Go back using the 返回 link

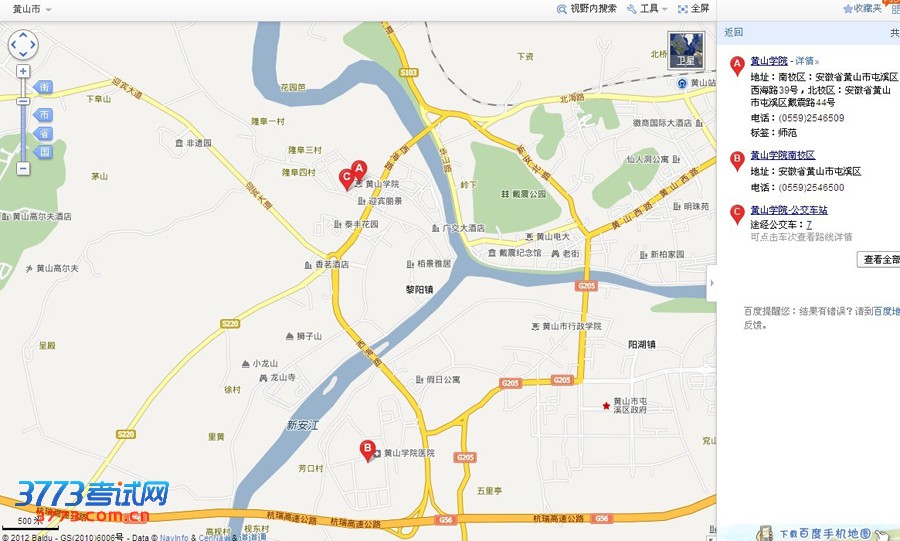(734, 33)
